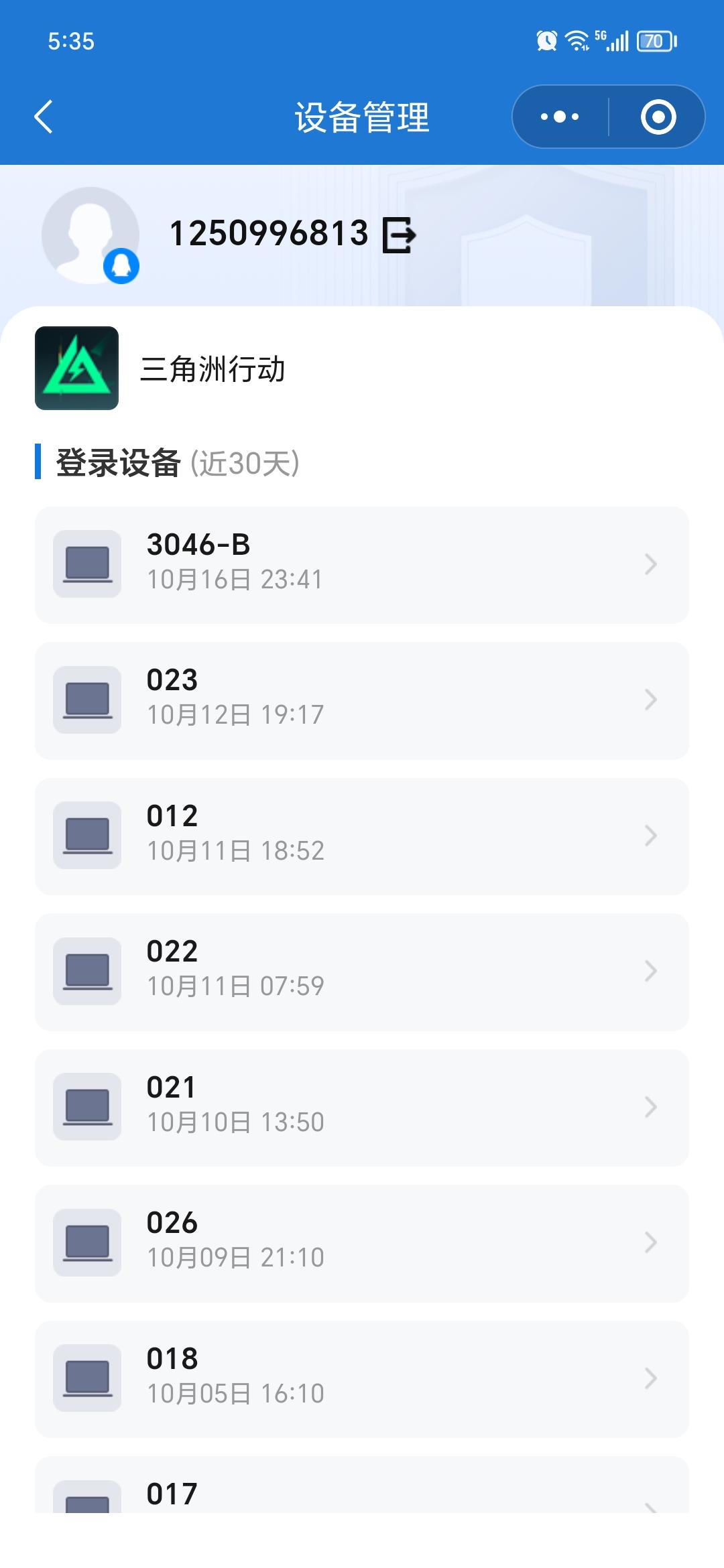Close the mini program with the circle button
This screenshot has height=1568, width=724.
(658, 117)
